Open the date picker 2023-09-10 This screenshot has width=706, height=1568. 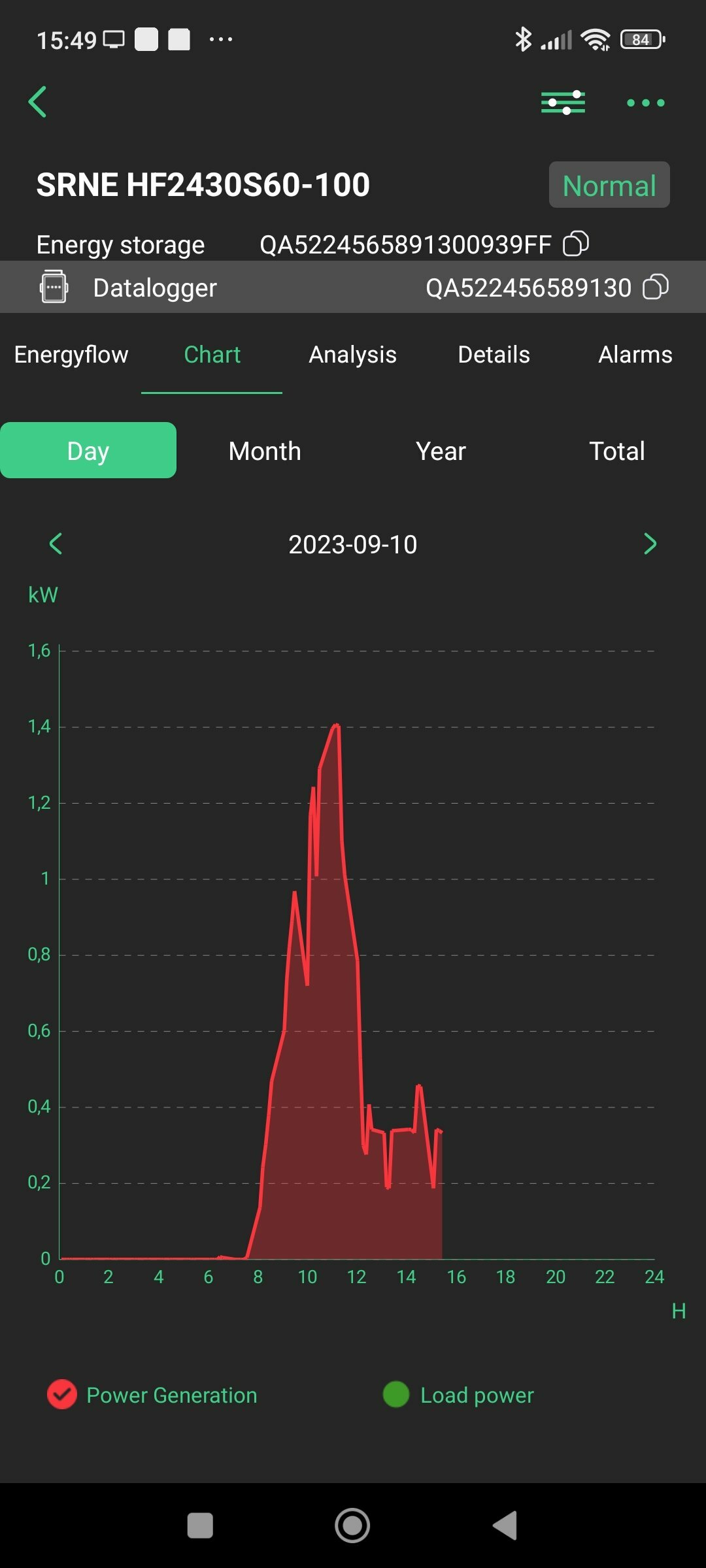(x=353, y=544)
